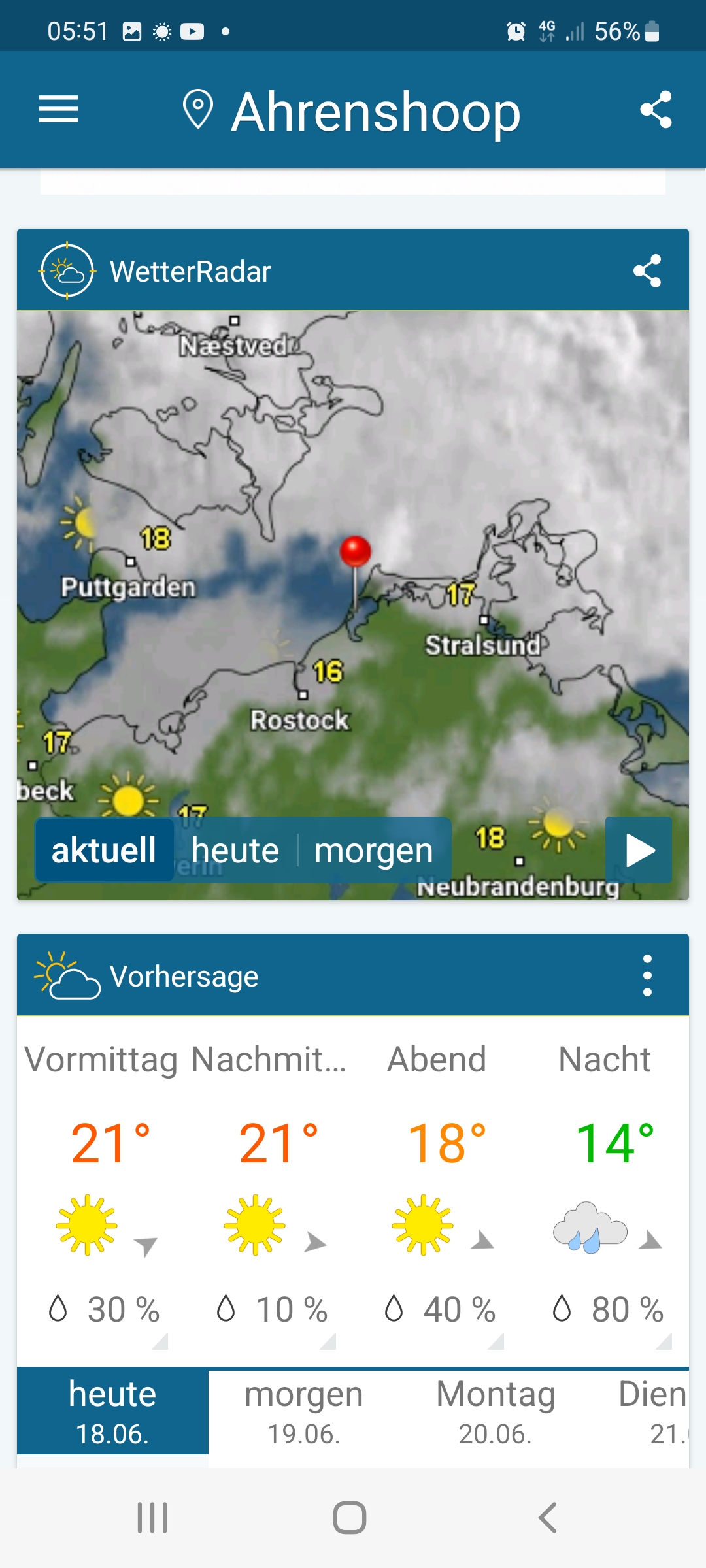
Task: Go back with the system back button
Action: 548,1517
